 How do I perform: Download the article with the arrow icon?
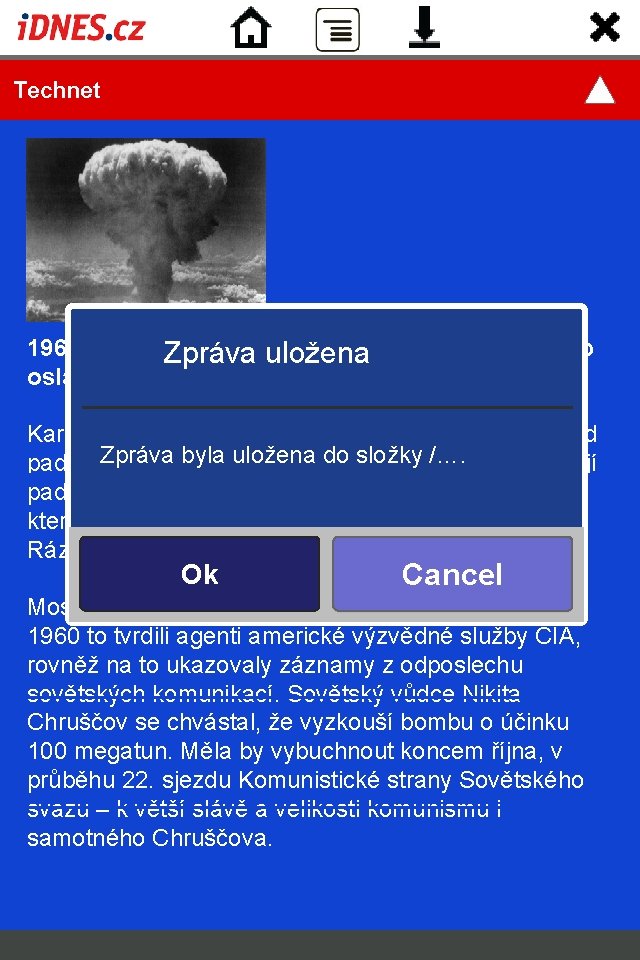pos(424,28)
